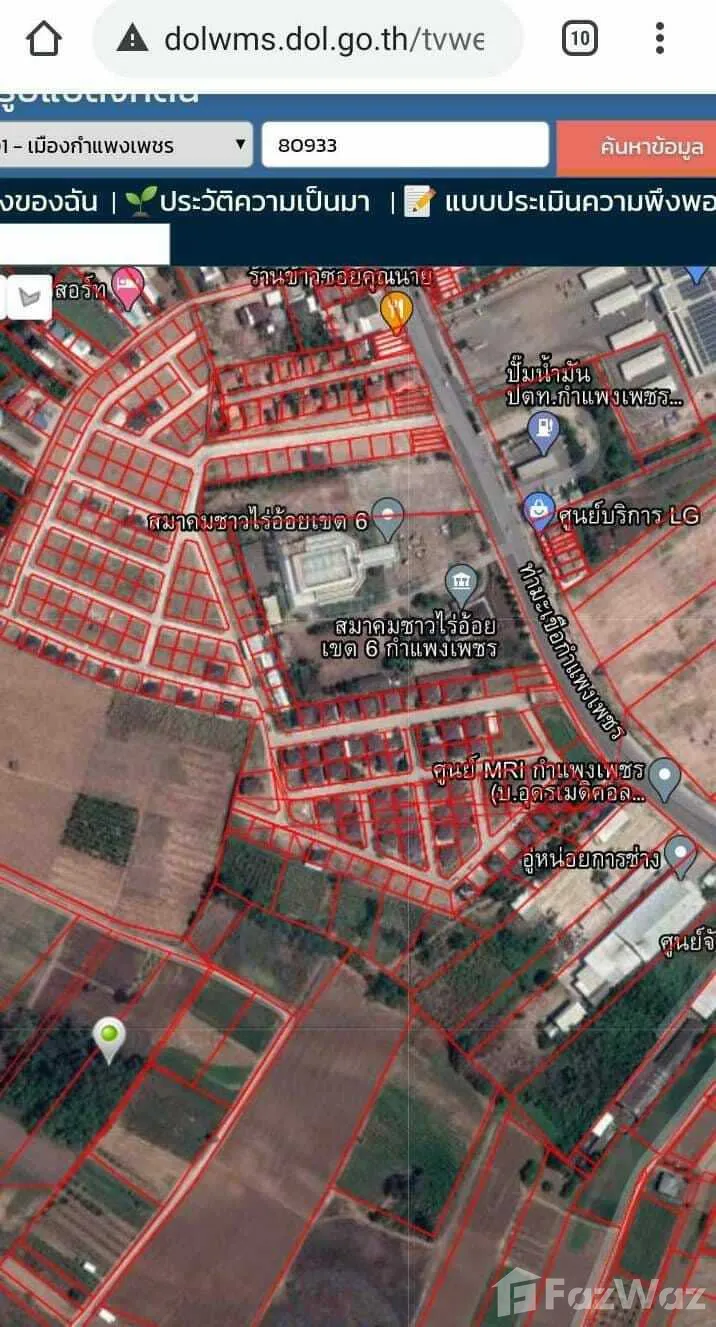Open the ปั๊มน้ำมัน ปตท. gas station pin
This screenshot has height=1327, width=716.
pos(542,430)
